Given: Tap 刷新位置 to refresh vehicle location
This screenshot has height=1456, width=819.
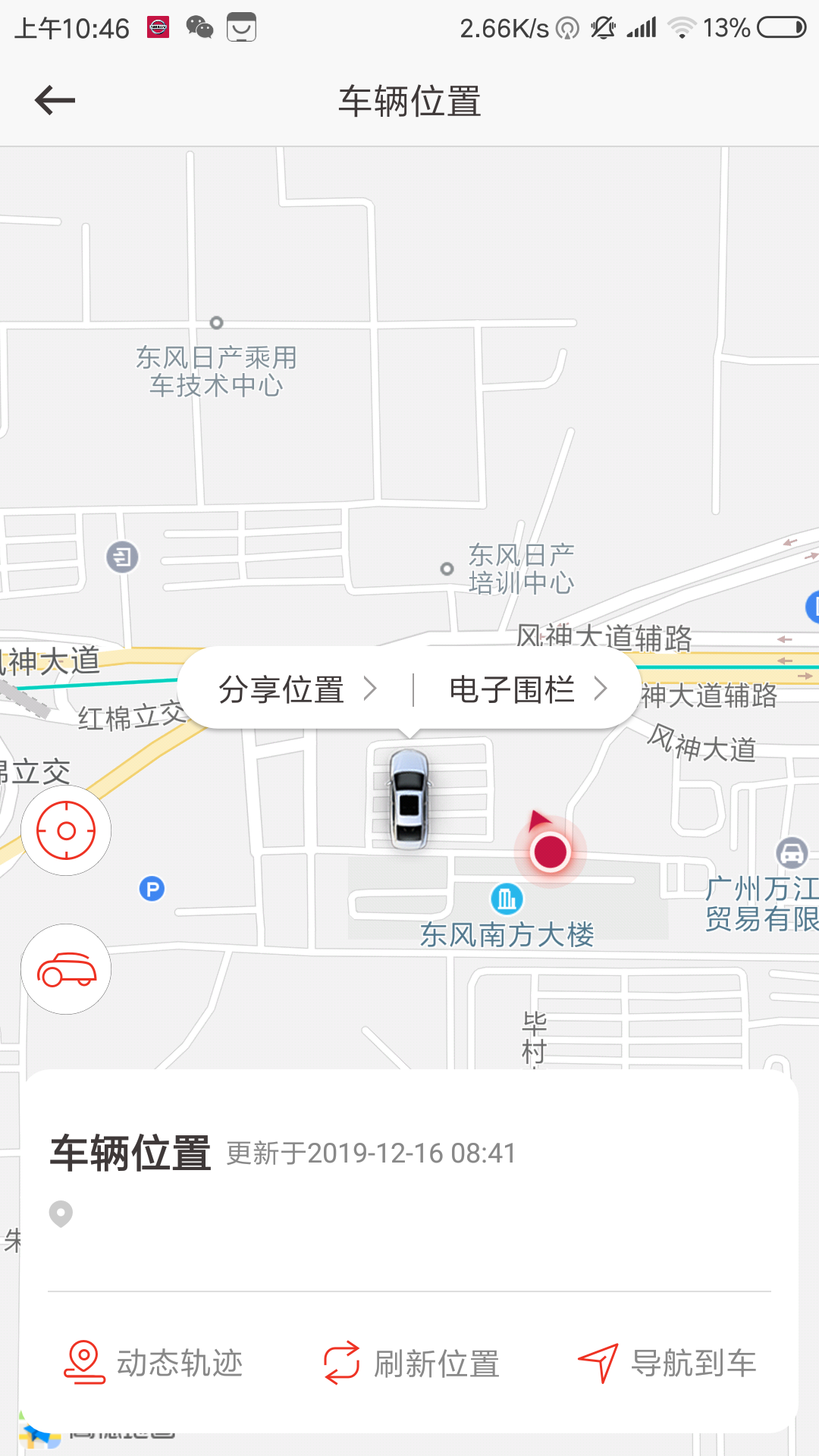Looking at the screenshot, I should [x=411, y=1363].
